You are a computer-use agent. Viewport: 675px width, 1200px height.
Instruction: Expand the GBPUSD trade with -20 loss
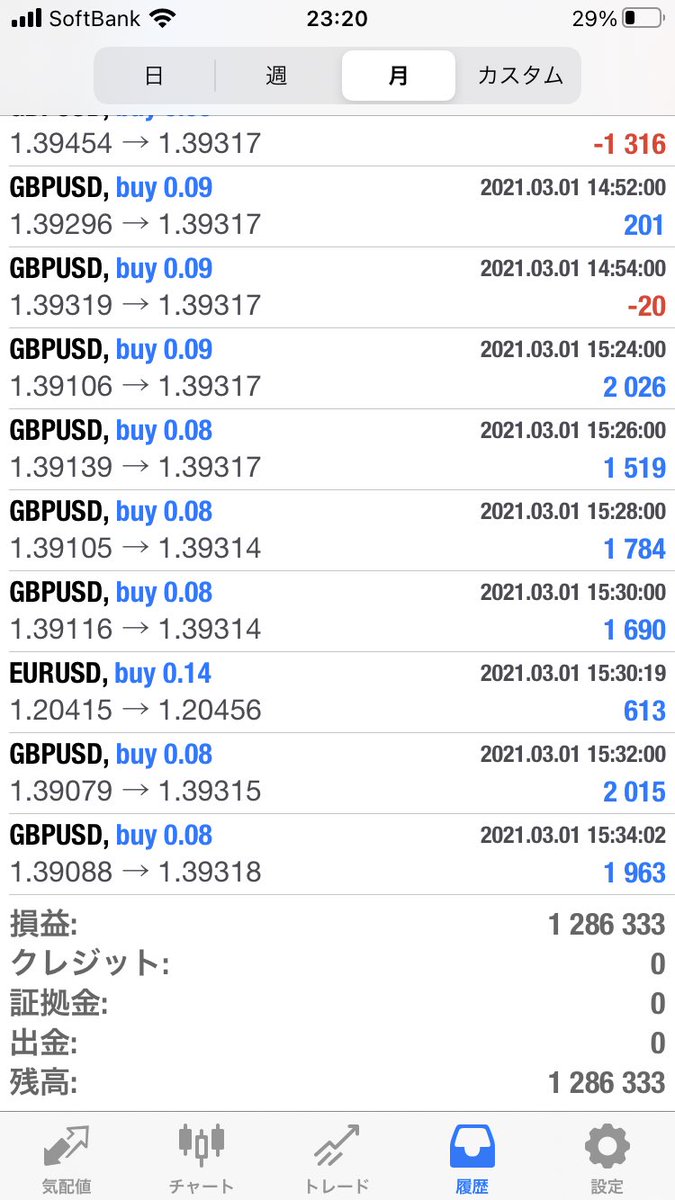point(337,287)
